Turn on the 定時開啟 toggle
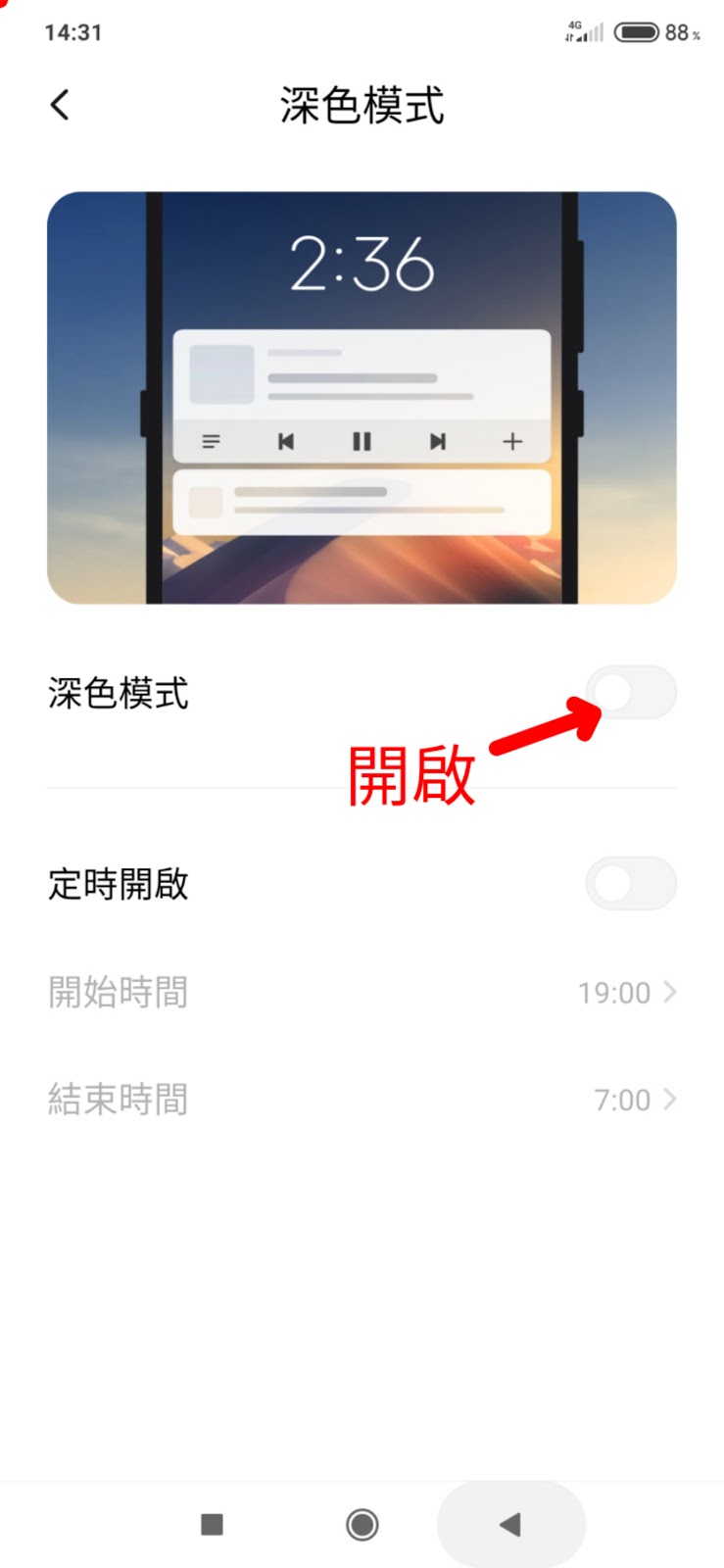 (x=631, y=883)
